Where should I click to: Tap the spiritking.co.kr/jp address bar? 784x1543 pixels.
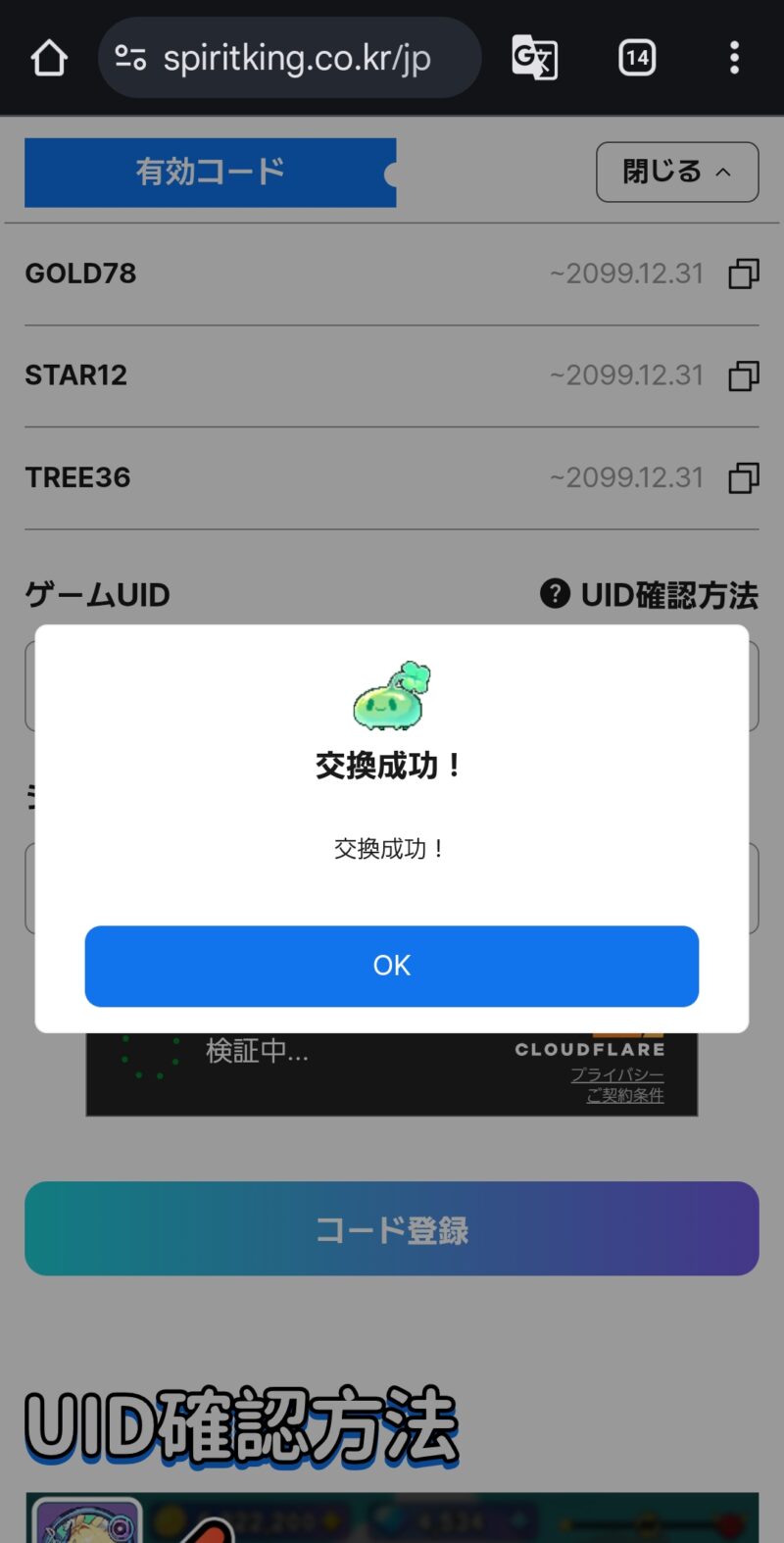[290, 58]
